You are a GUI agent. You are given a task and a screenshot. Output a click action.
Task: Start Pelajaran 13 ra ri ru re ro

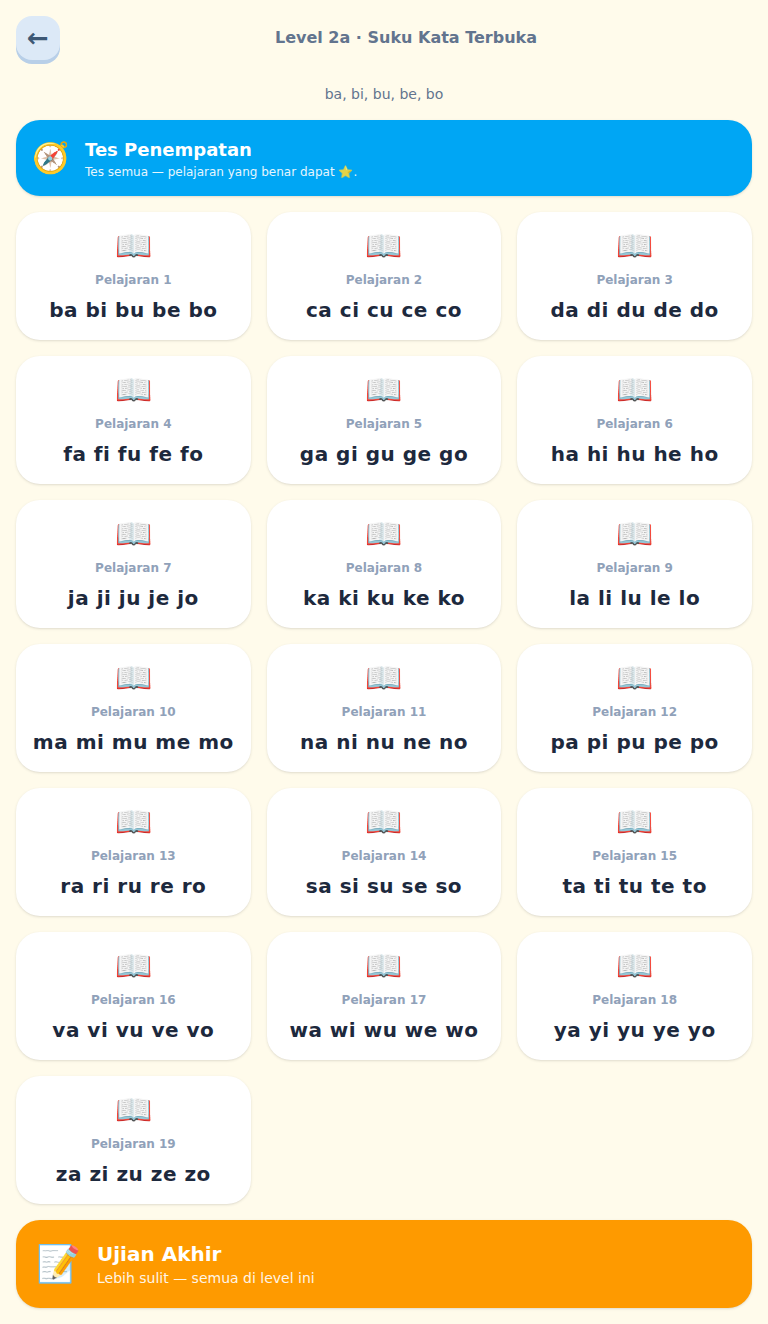tap(133, 852)
